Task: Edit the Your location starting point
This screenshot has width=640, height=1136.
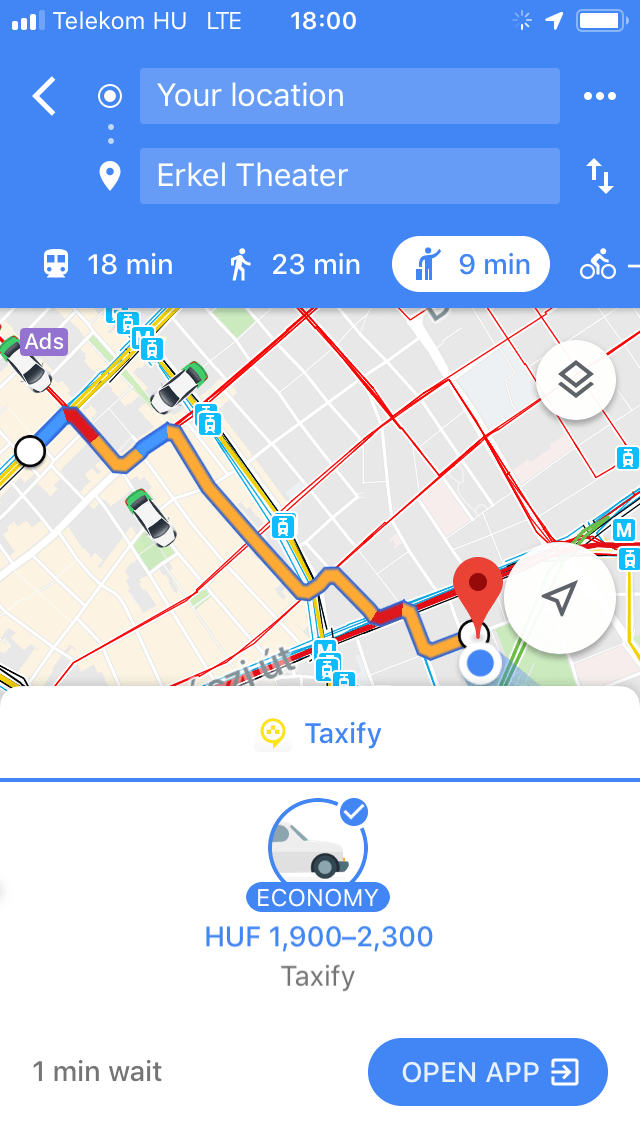Action: (x=349, y=96)
